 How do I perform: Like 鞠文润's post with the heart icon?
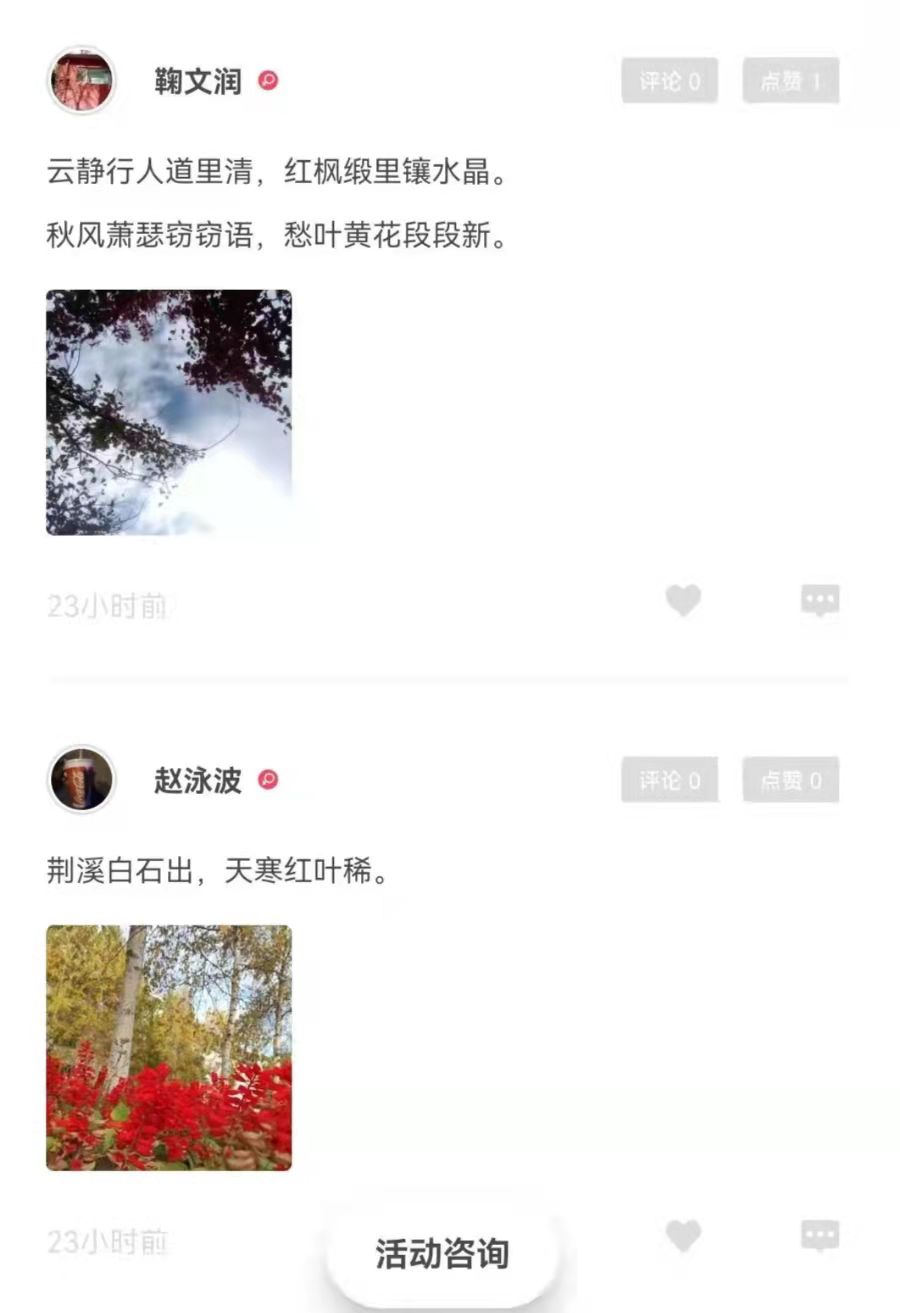(683, 601)
